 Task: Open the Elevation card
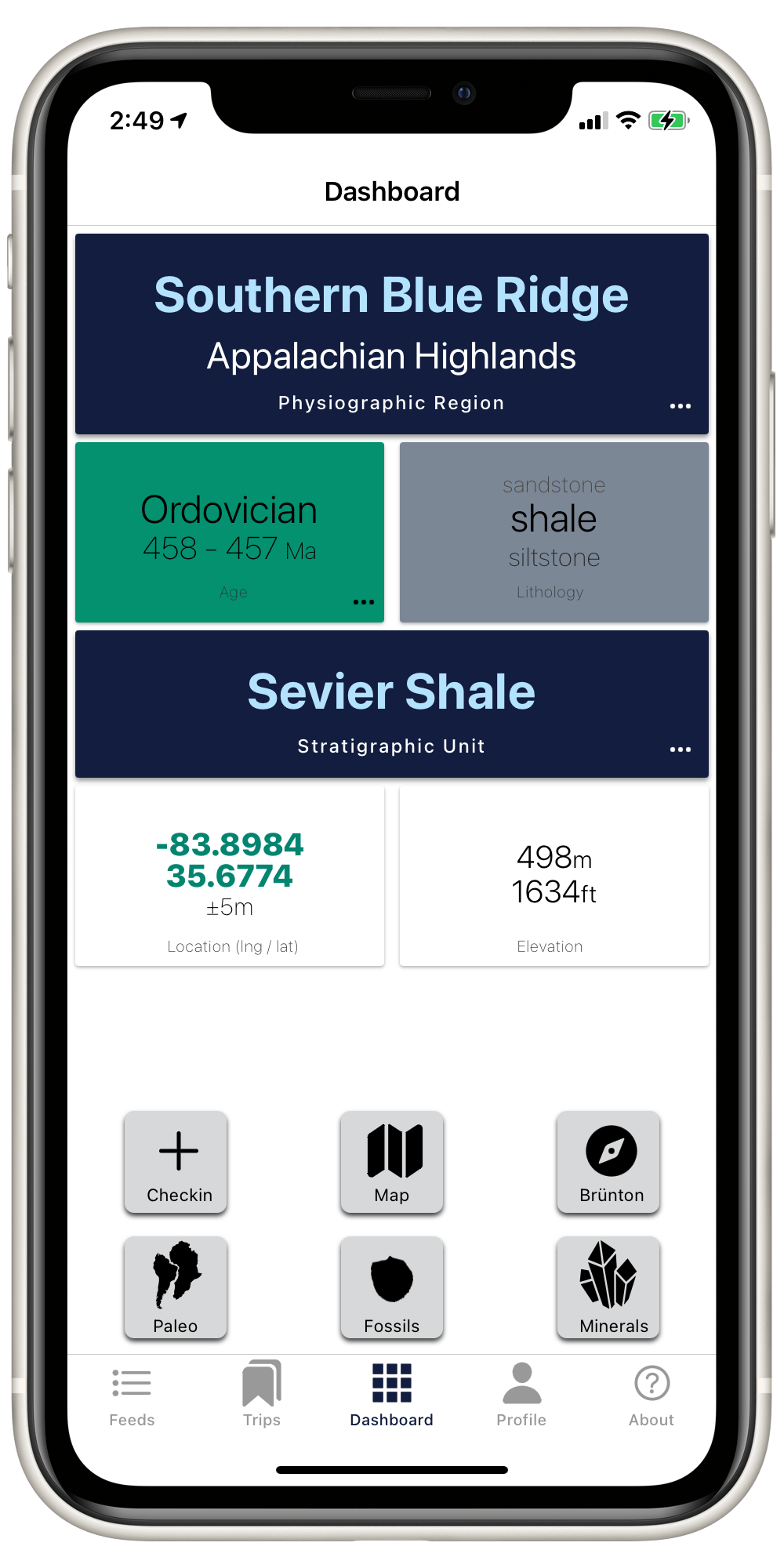coord(554,876)
